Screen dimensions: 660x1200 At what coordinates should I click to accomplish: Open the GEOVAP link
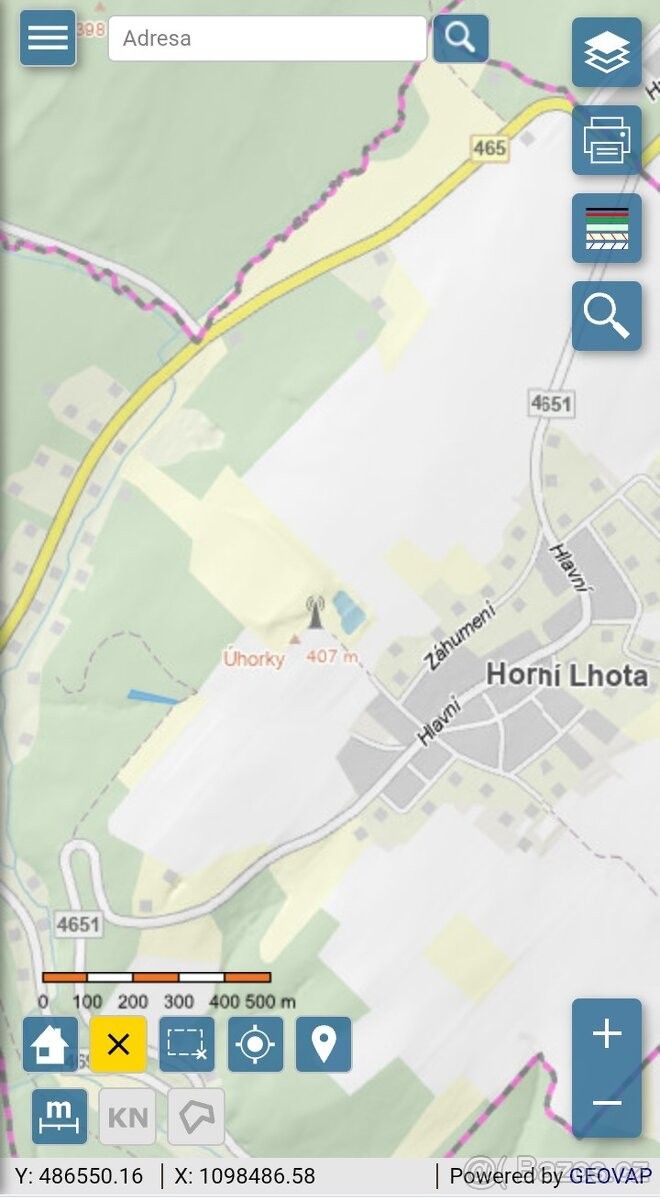[610, 1176]
